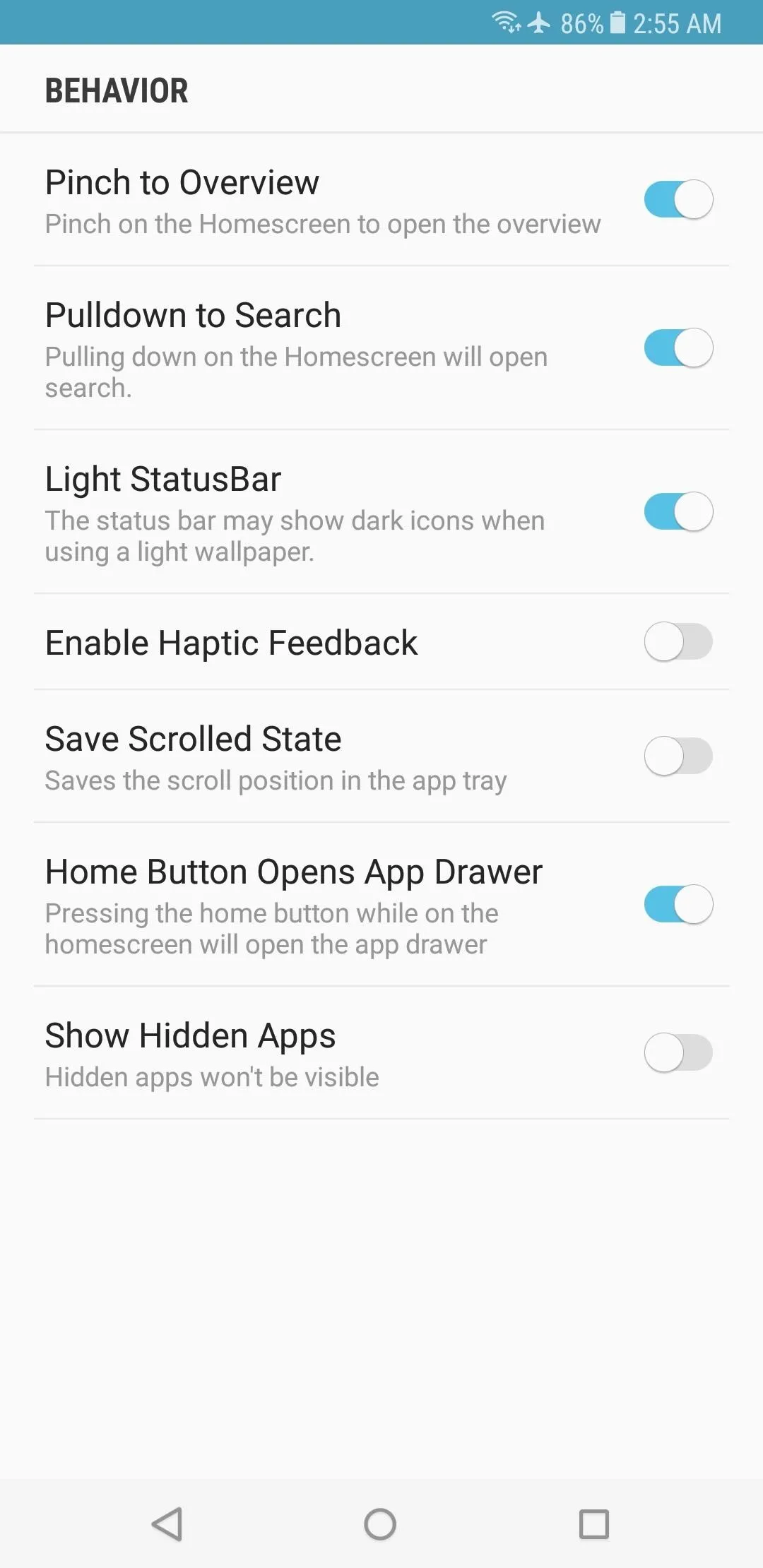Tap the system back button

(x=168, y=1524)
